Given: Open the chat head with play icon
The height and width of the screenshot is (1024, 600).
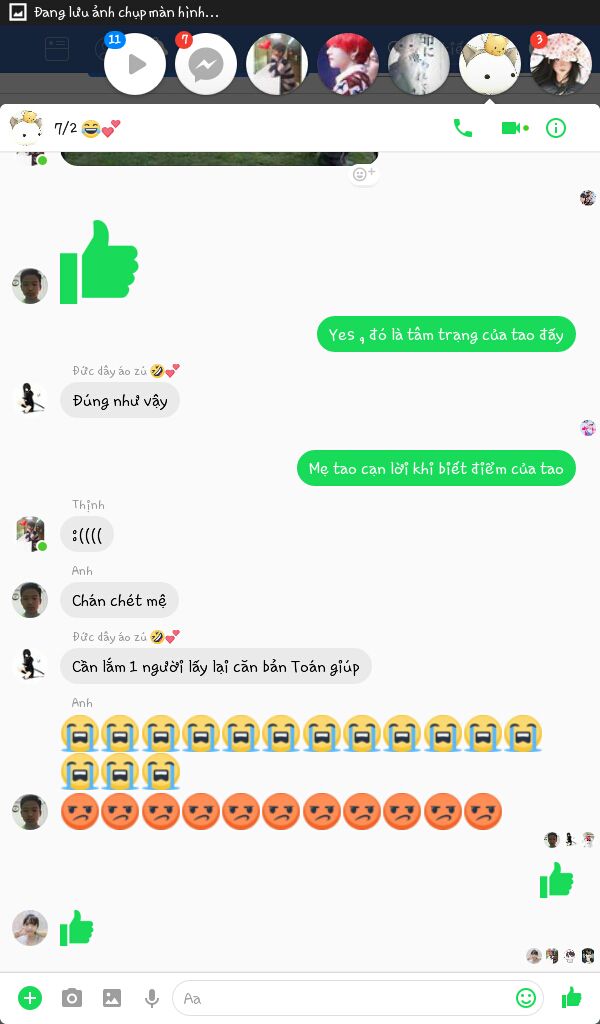Looking at the screenshot, I should click(x=135, y=64).
